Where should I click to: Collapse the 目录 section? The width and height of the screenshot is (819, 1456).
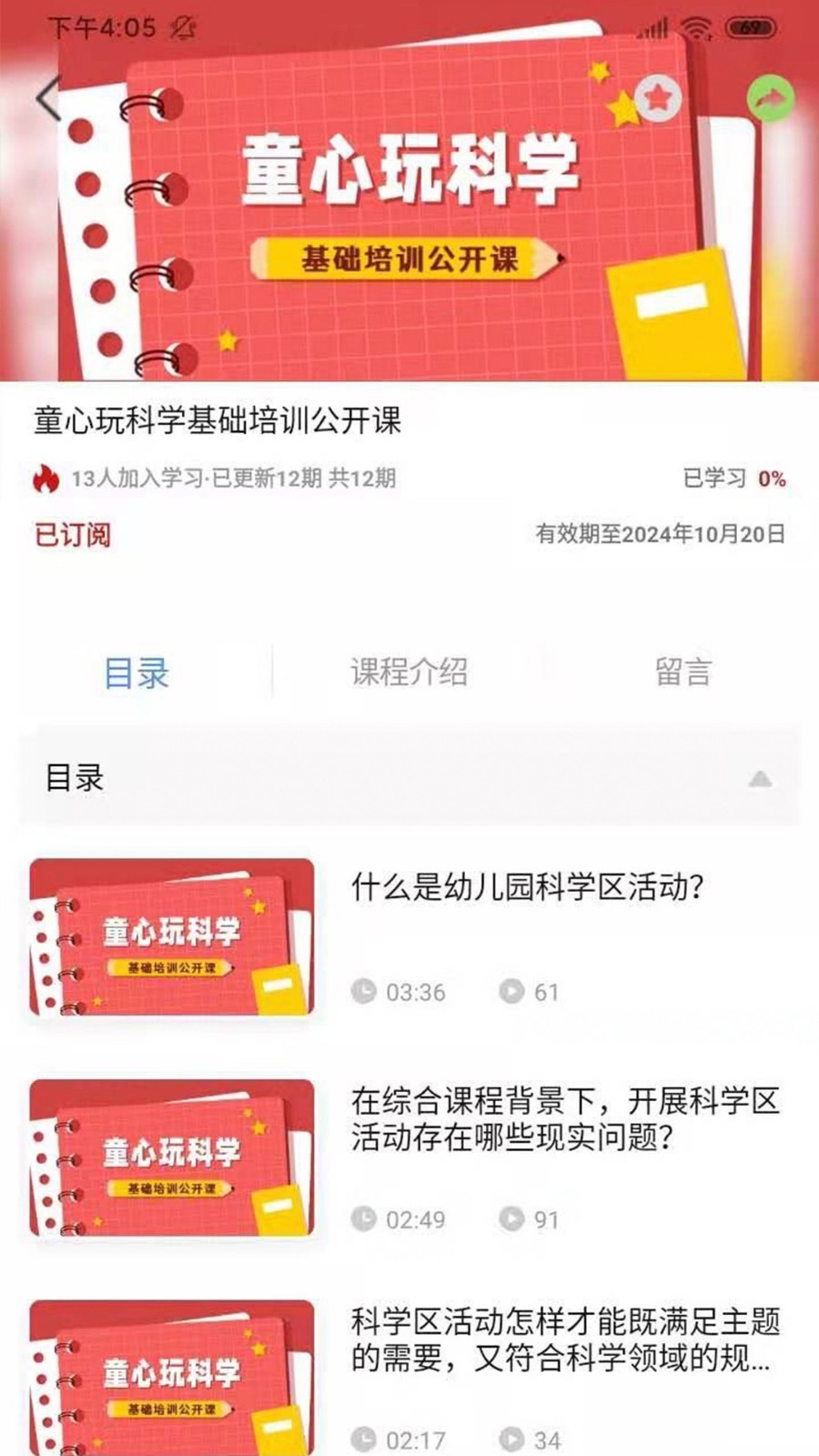tap(760, 779)
